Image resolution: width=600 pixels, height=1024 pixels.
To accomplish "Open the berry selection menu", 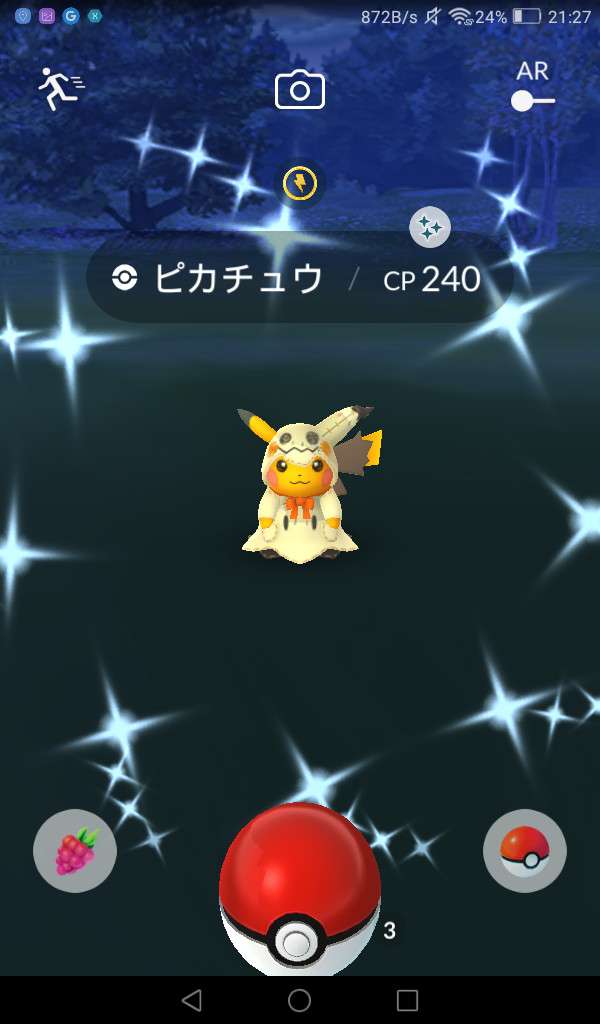I will (75, 851).
